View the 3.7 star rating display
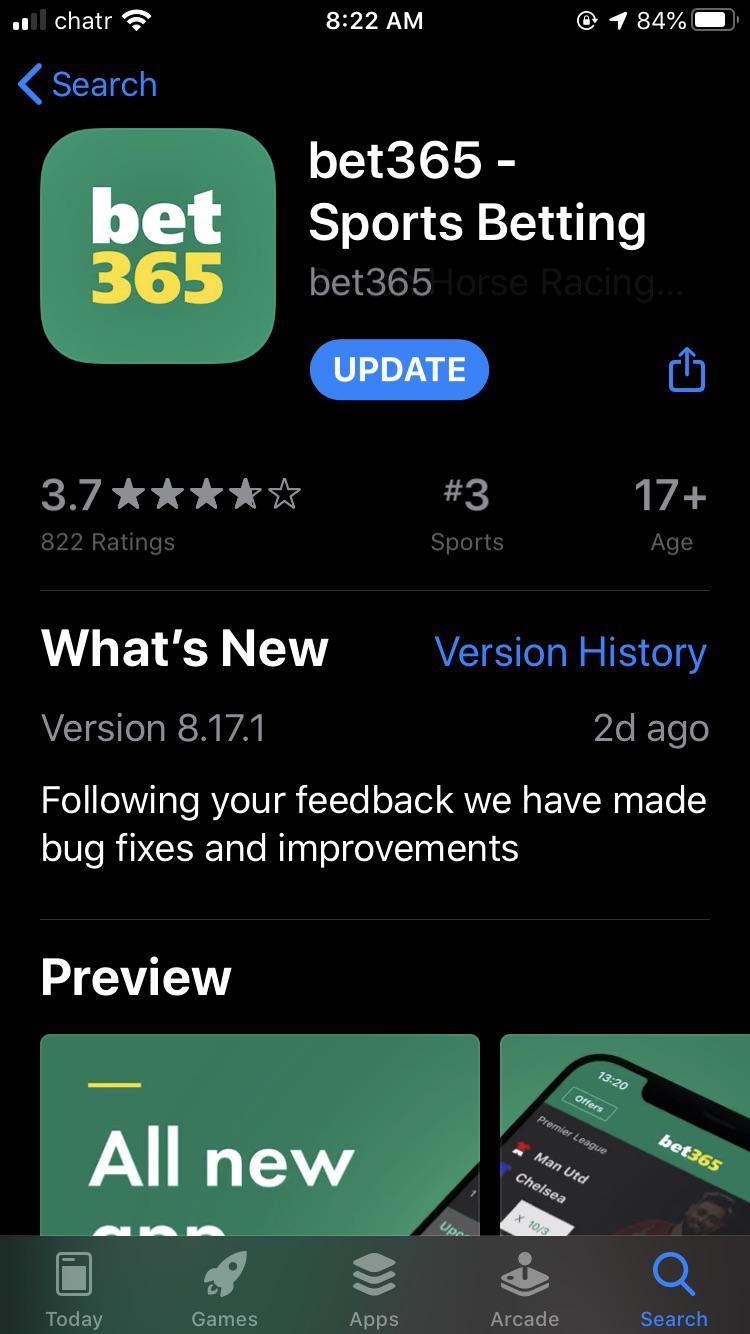Screen dimensions: 750x1334 (170, 493)
